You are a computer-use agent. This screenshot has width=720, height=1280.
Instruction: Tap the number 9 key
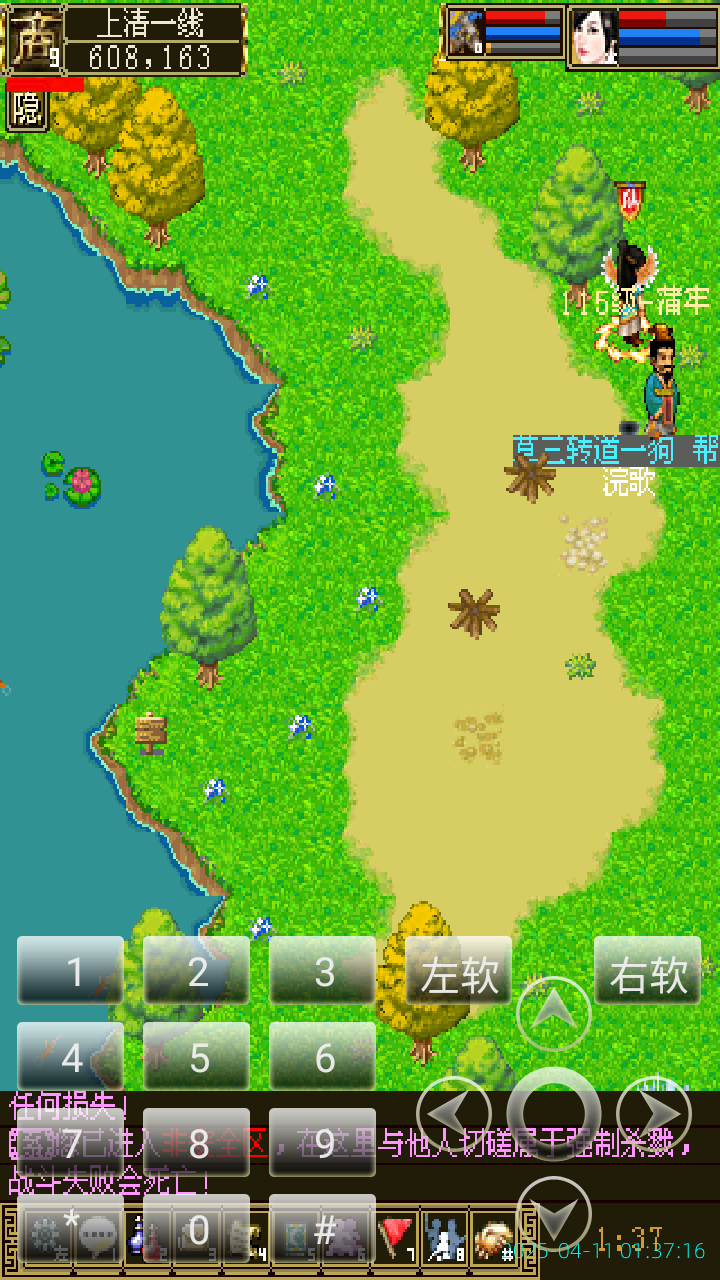coord(322,1142)
